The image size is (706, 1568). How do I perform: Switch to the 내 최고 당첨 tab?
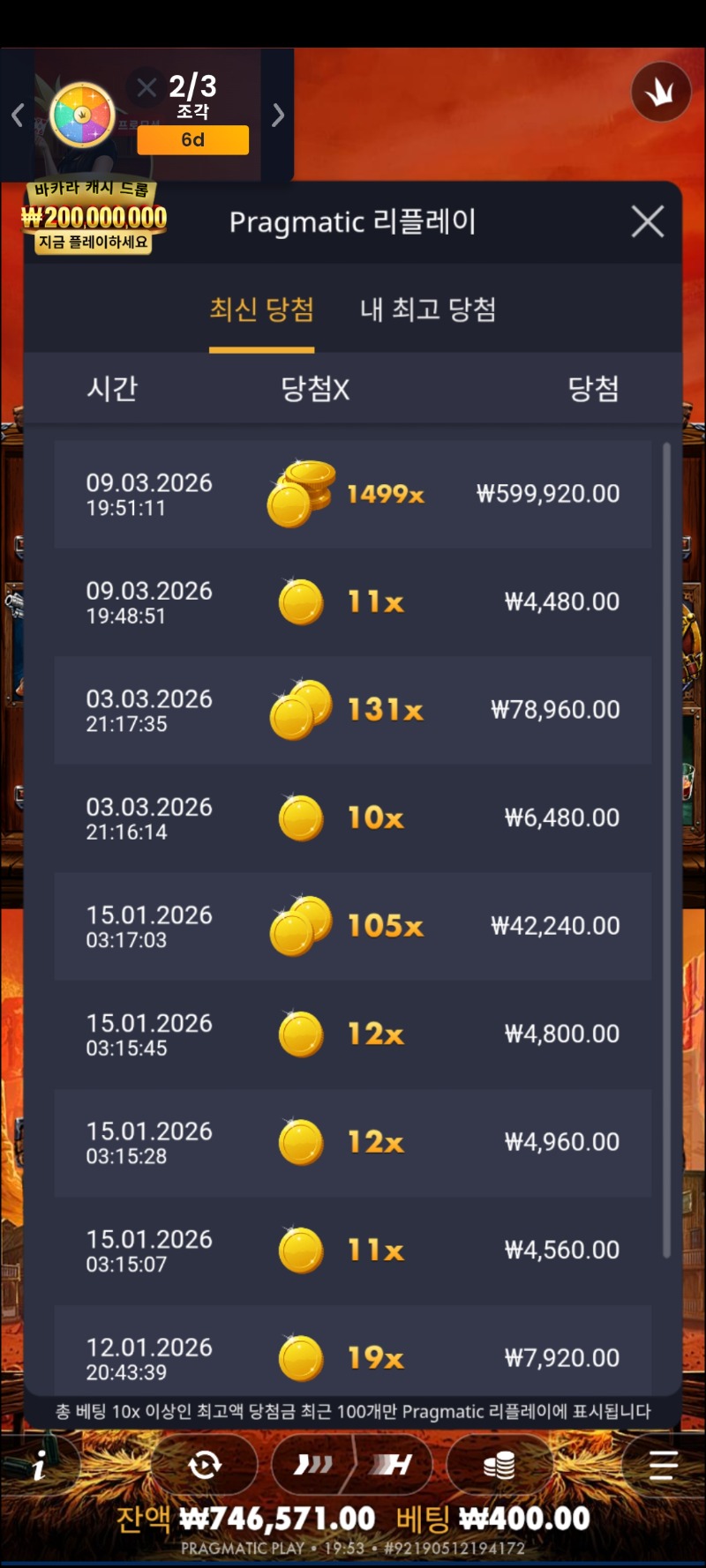pos(428,310)
